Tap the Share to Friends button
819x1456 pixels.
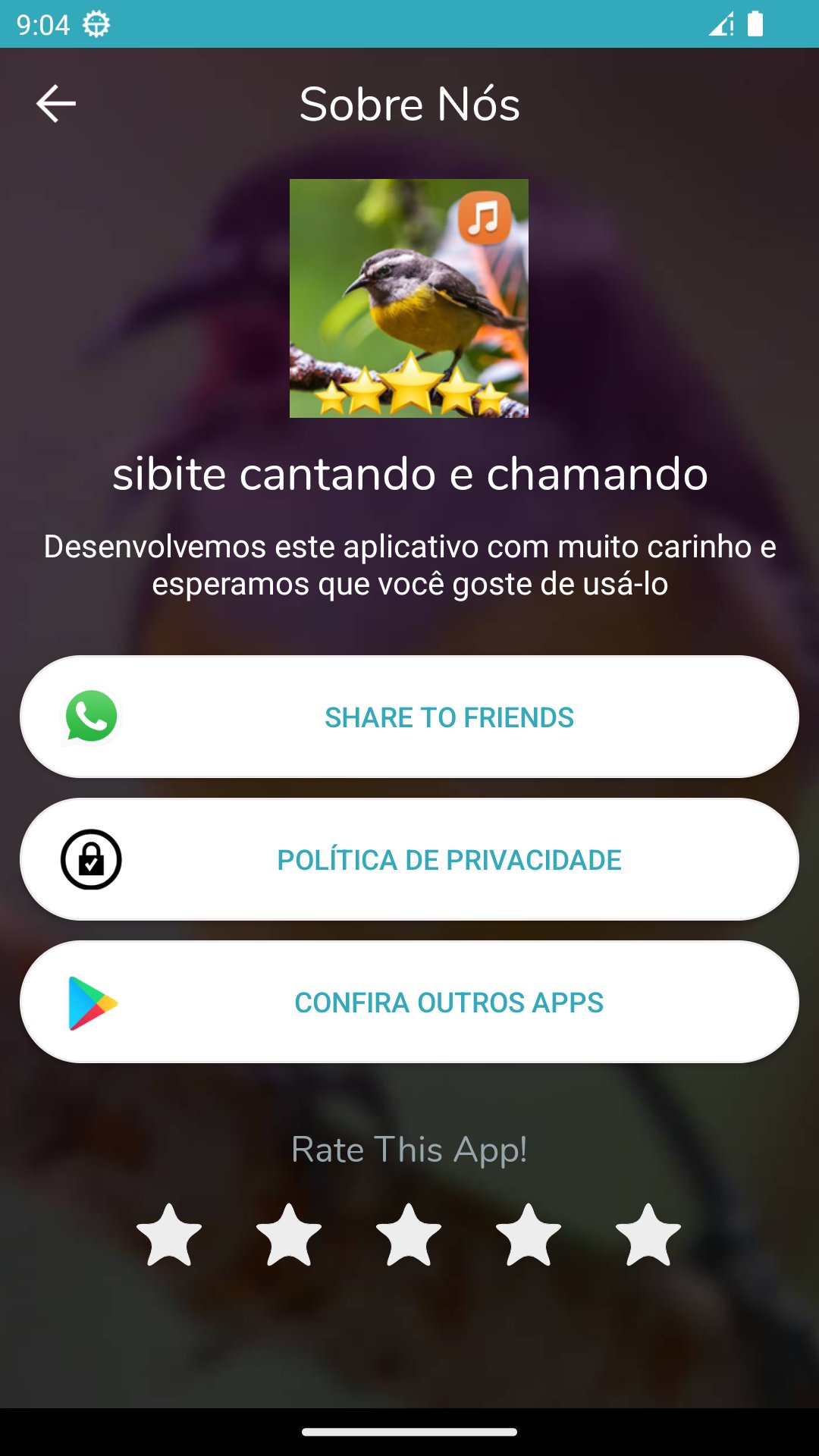(x=409, y=717)
